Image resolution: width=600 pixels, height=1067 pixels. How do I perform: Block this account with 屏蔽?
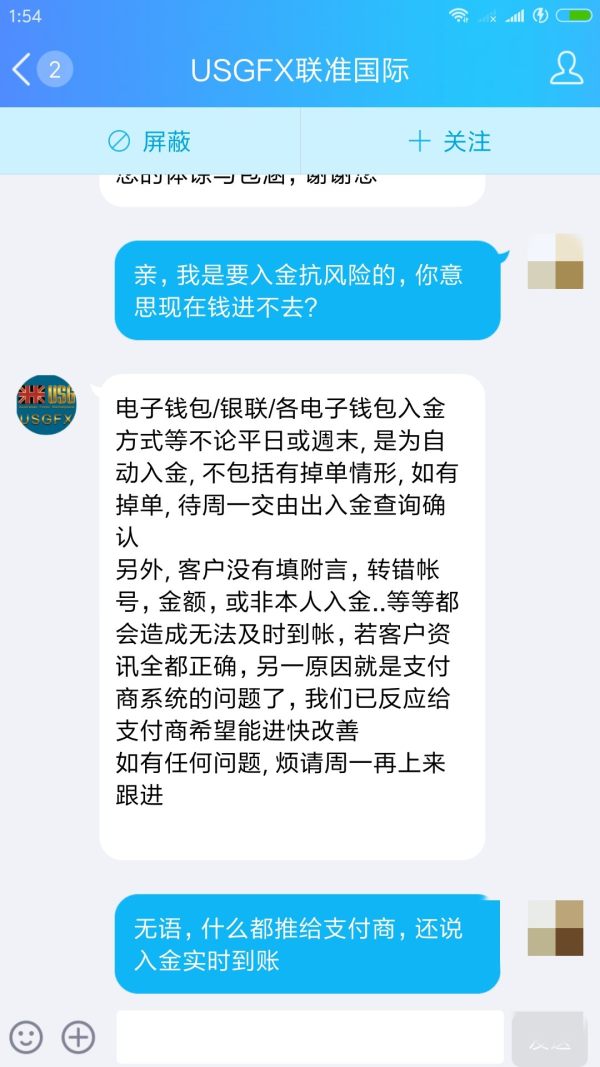[x=150, y=141]
